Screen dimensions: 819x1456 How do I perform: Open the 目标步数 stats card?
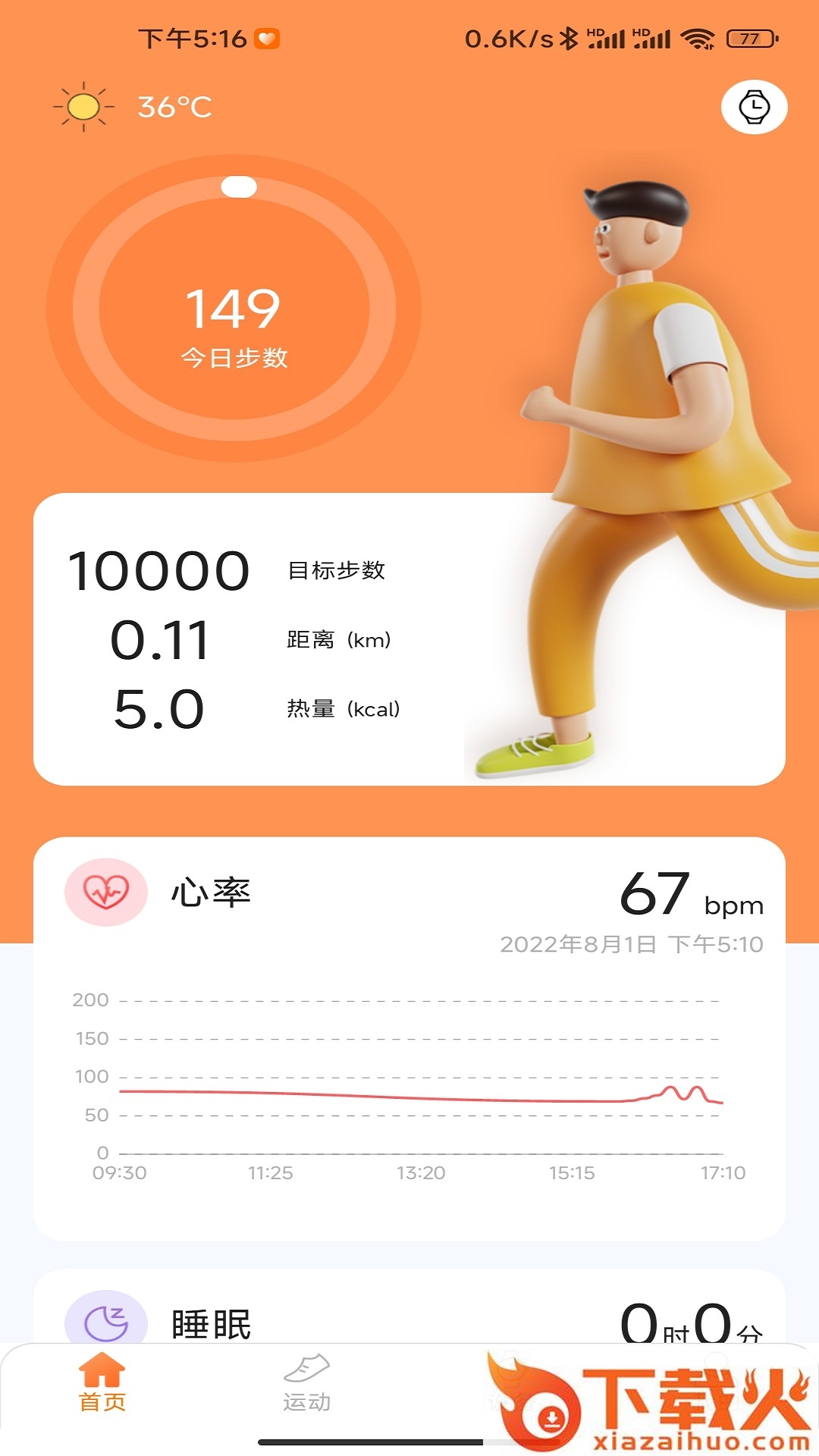pos(250,639)
